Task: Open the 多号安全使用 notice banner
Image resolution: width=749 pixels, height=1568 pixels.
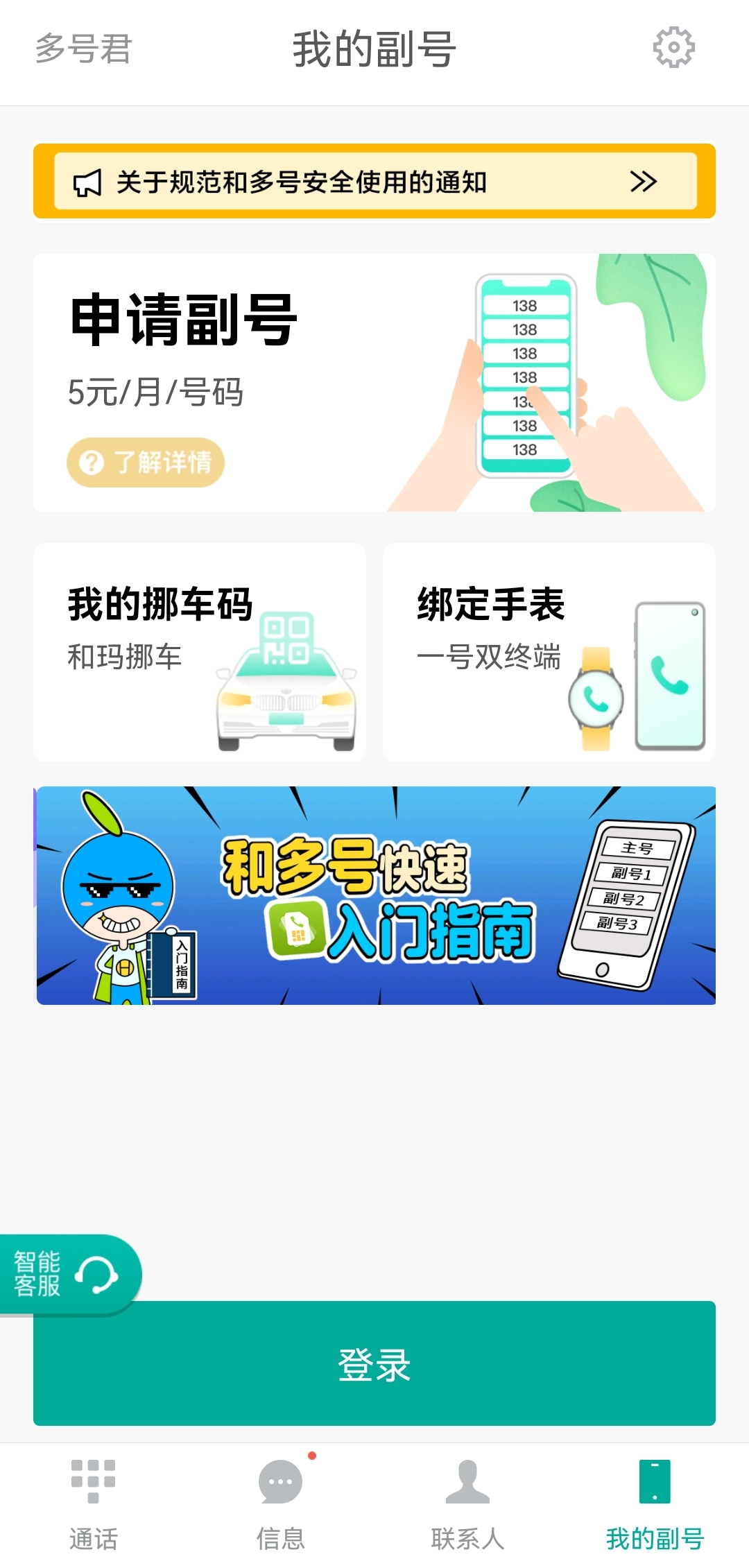Action: click(374, 181)
